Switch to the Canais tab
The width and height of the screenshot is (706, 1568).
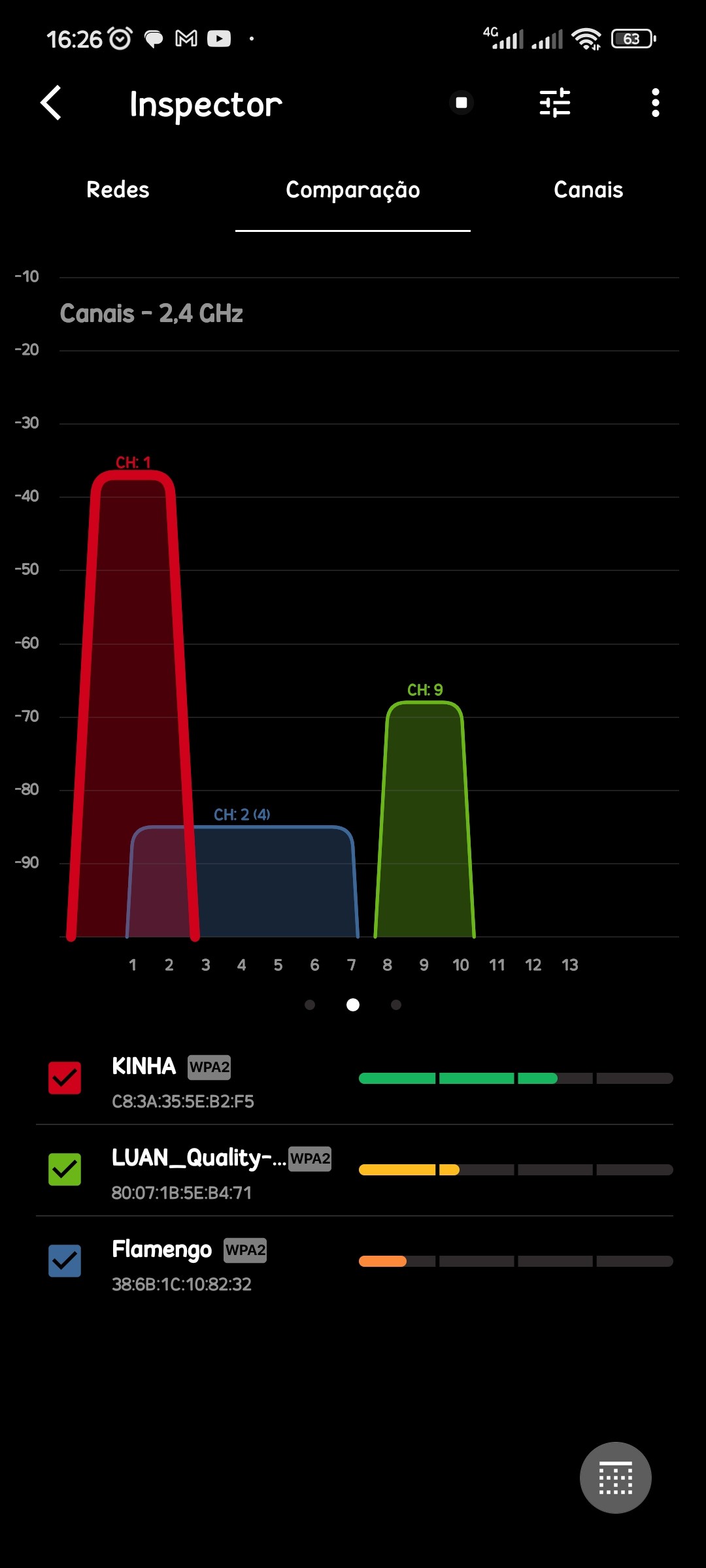[x=588, y=189]
